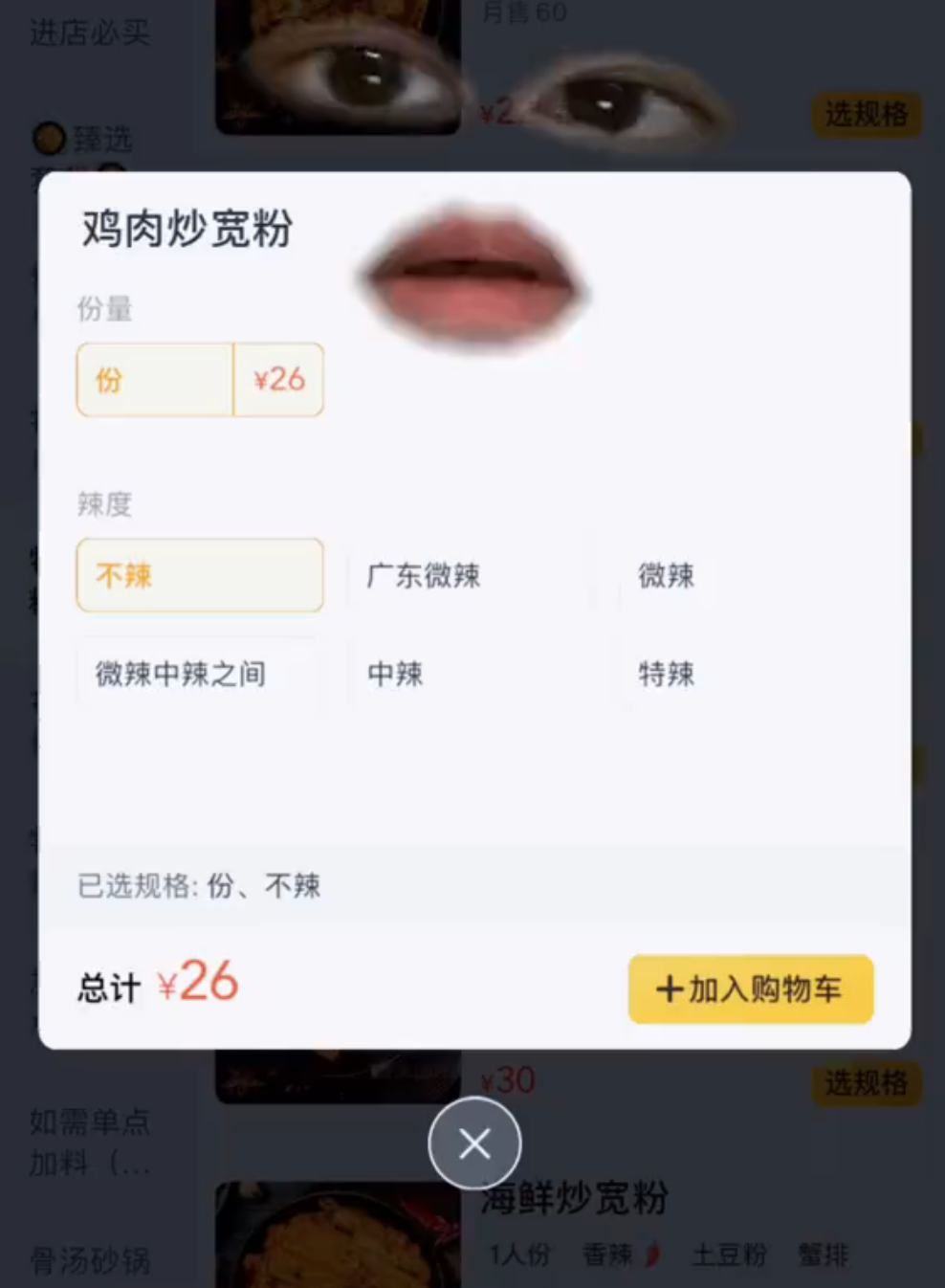The width and height of the screenshot is (945, 1288).
Task: Select 广东微辣 spice level
Action: coord(469,575)
